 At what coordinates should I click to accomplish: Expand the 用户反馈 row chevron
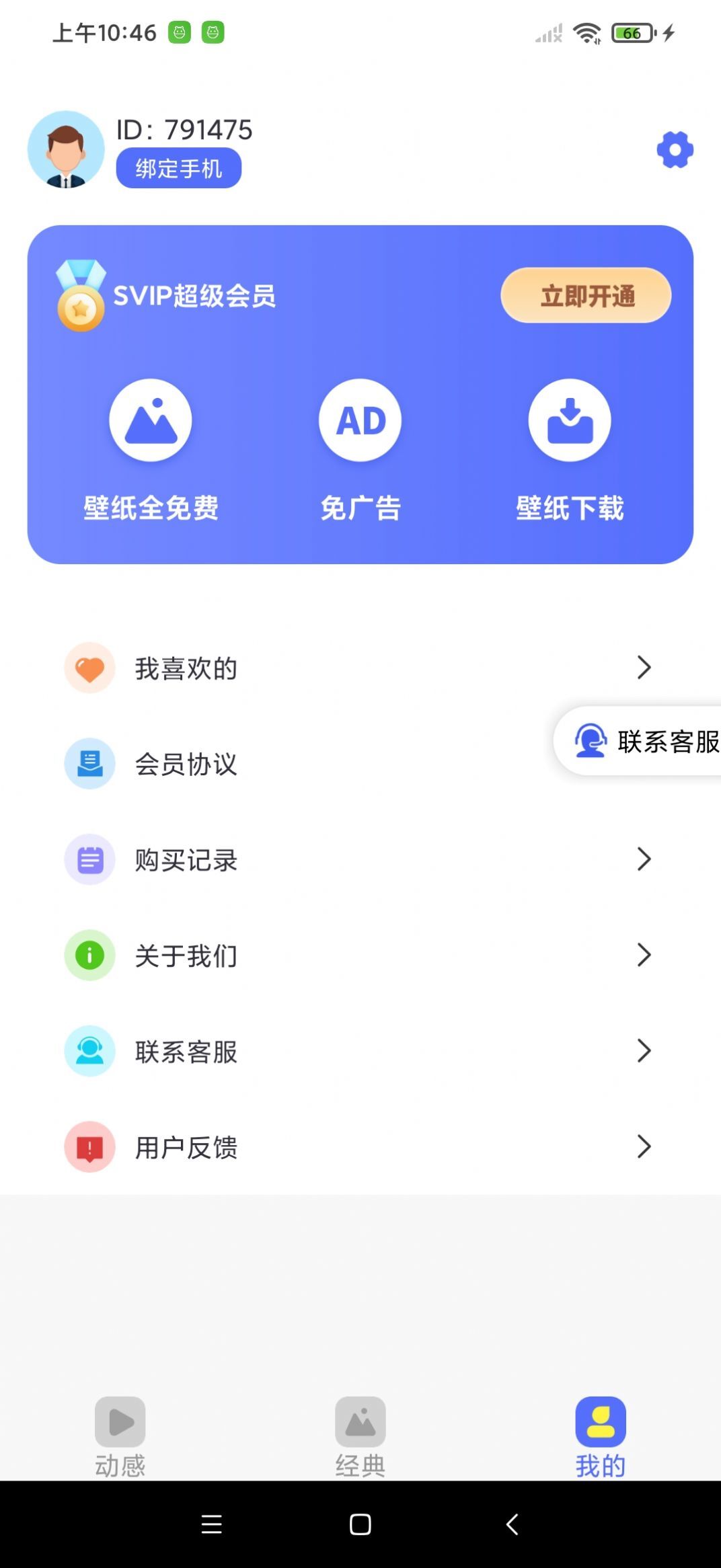[645, 1148]
